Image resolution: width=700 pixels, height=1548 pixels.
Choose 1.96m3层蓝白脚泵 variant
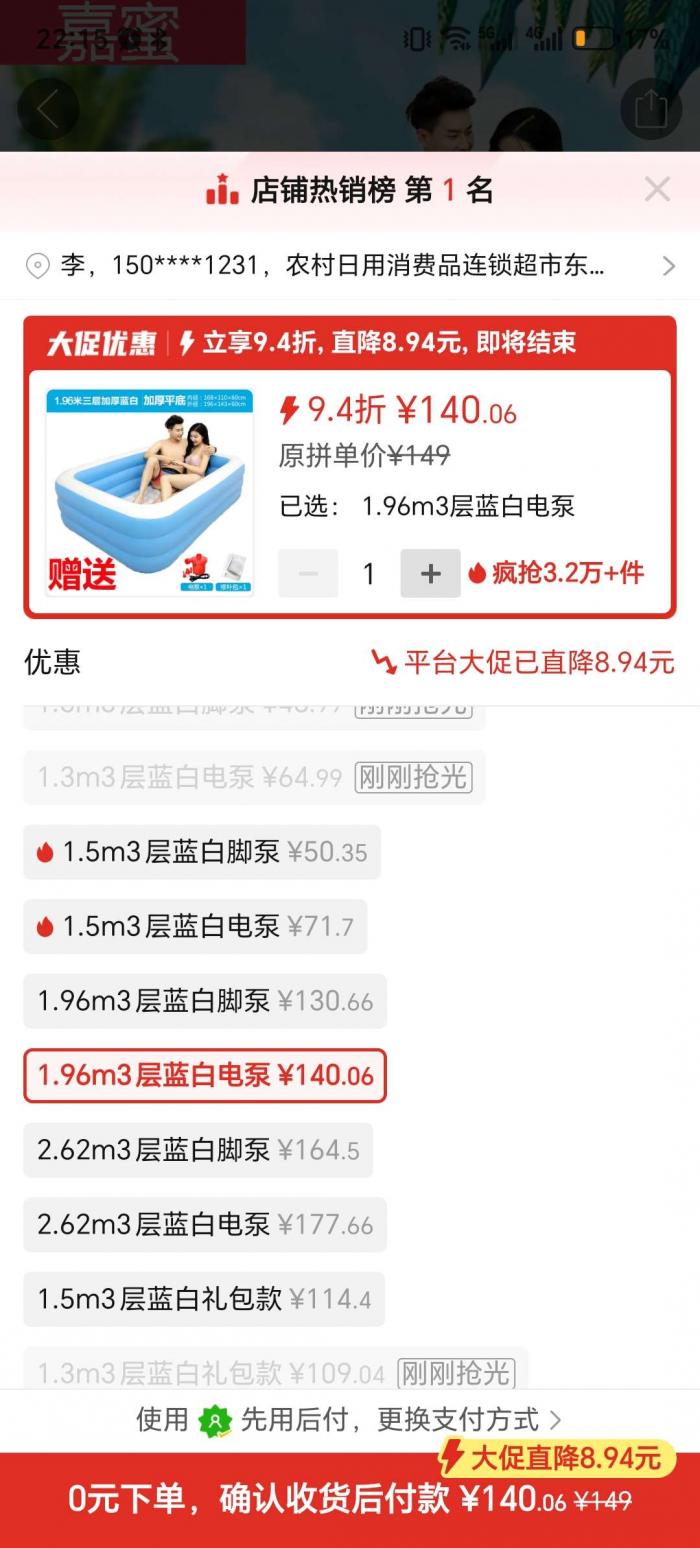click(x=204, y=1001)
